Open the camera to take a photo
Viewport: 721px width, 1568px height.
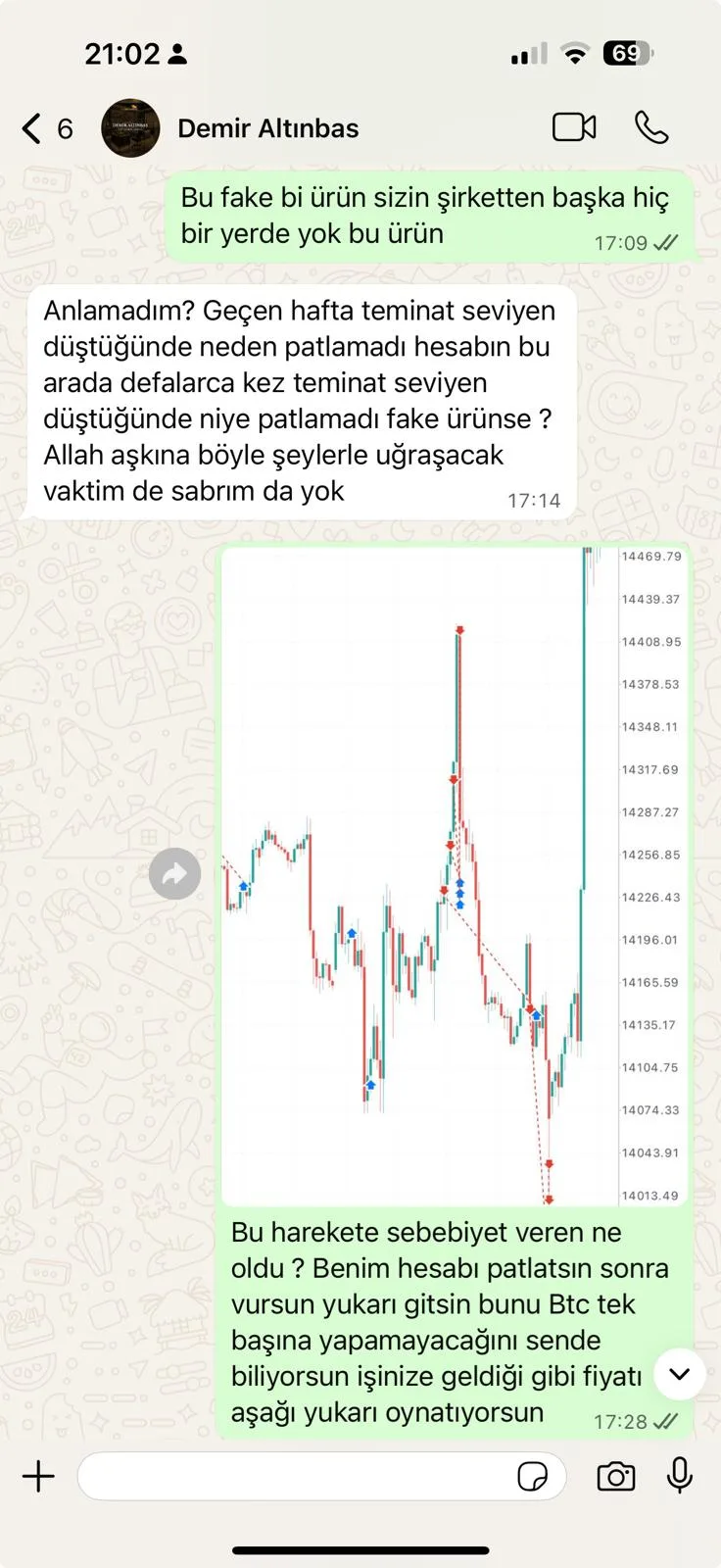point(615,1476)
